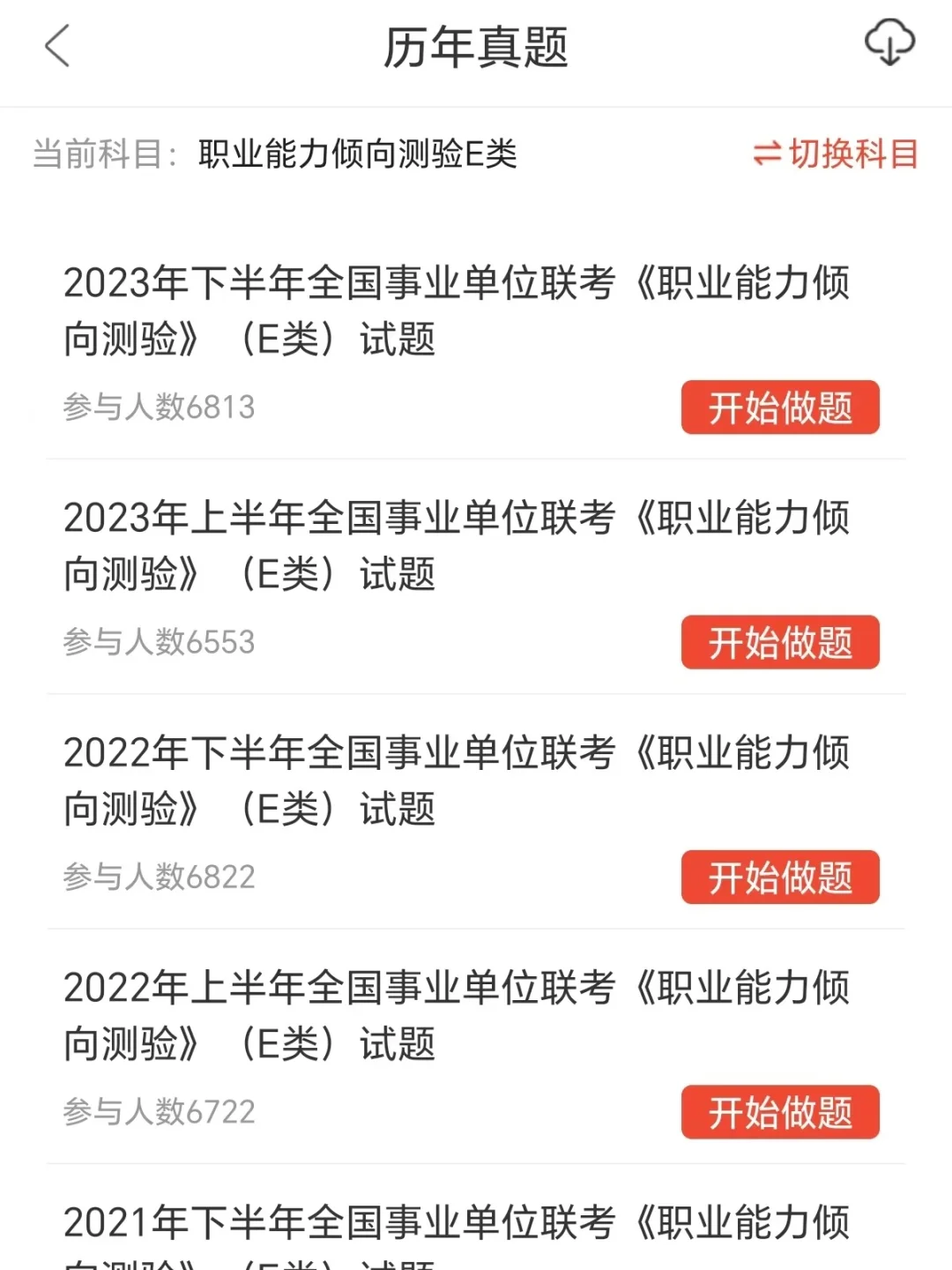
Task: Open the cloud download icon
Action: (x=889, y=43)
